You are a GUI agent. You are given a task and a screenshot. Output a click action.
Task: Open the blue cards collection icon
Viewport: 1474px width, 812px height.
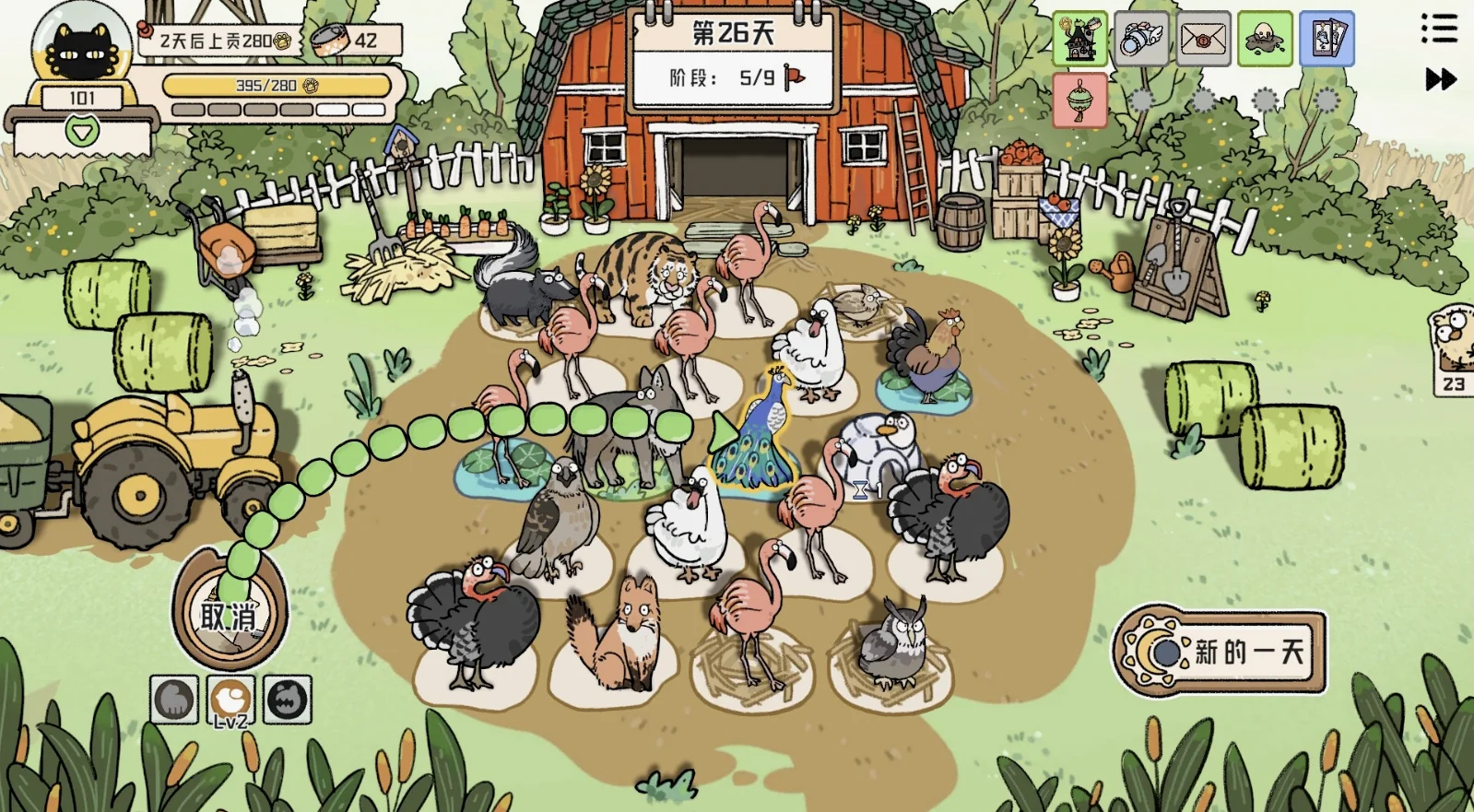tap(1327, 40)
